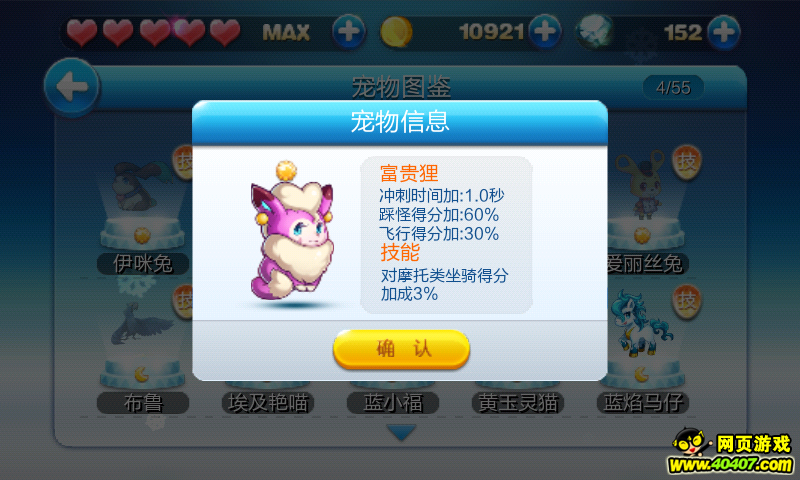
Task: Add more hearts with the plus button
Action: click(x=348, y=32)
